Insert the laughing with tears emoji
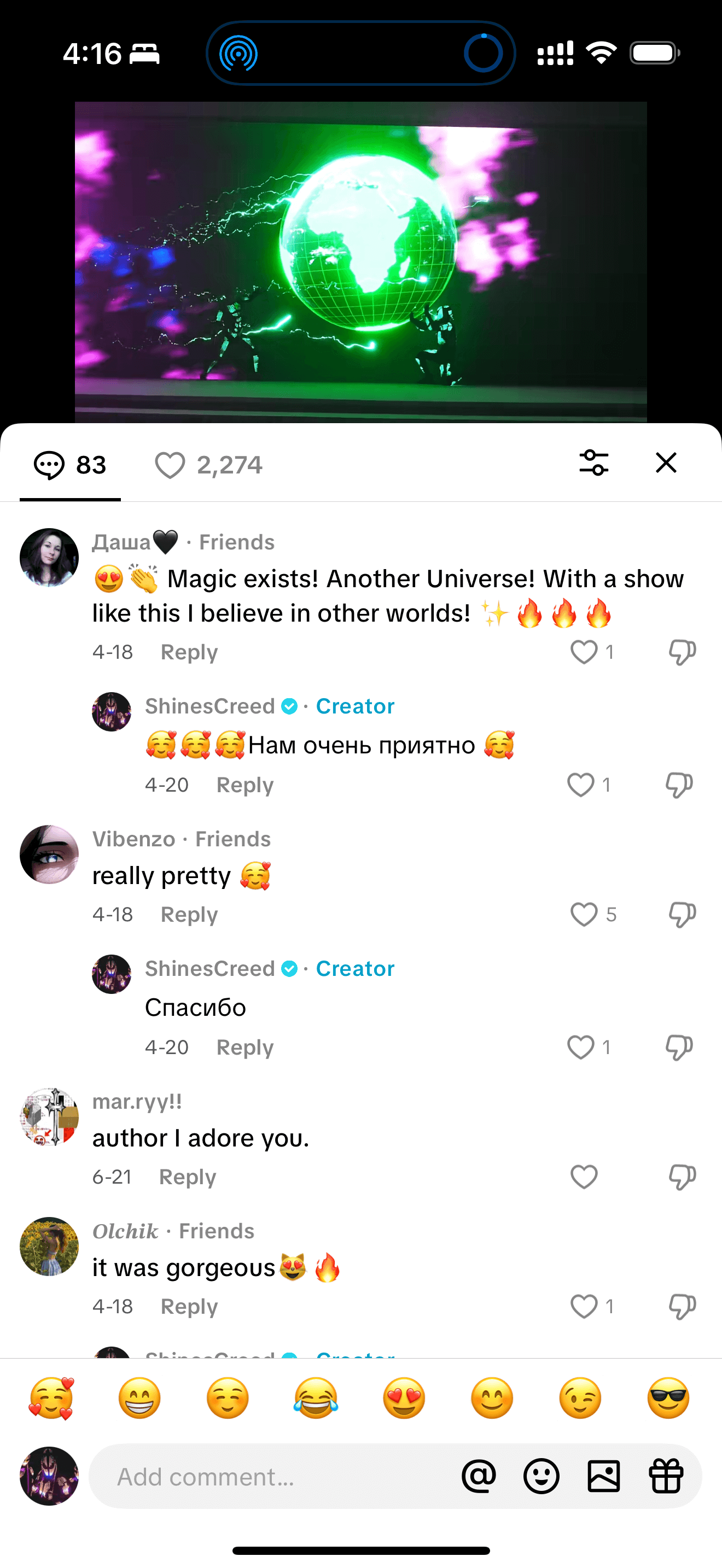 [x=316, y=1398]
